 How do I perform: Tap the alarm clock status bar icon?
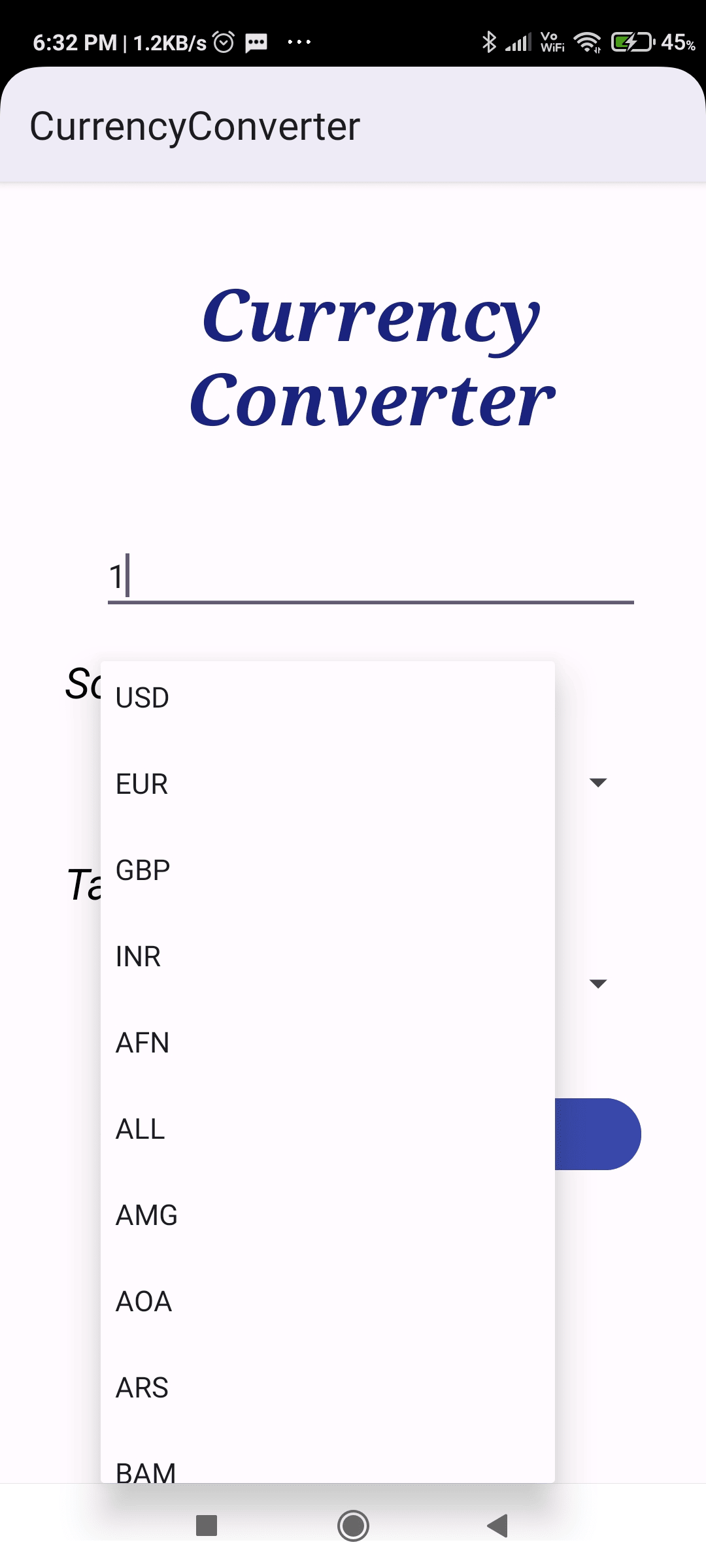[x=224, y=41]
